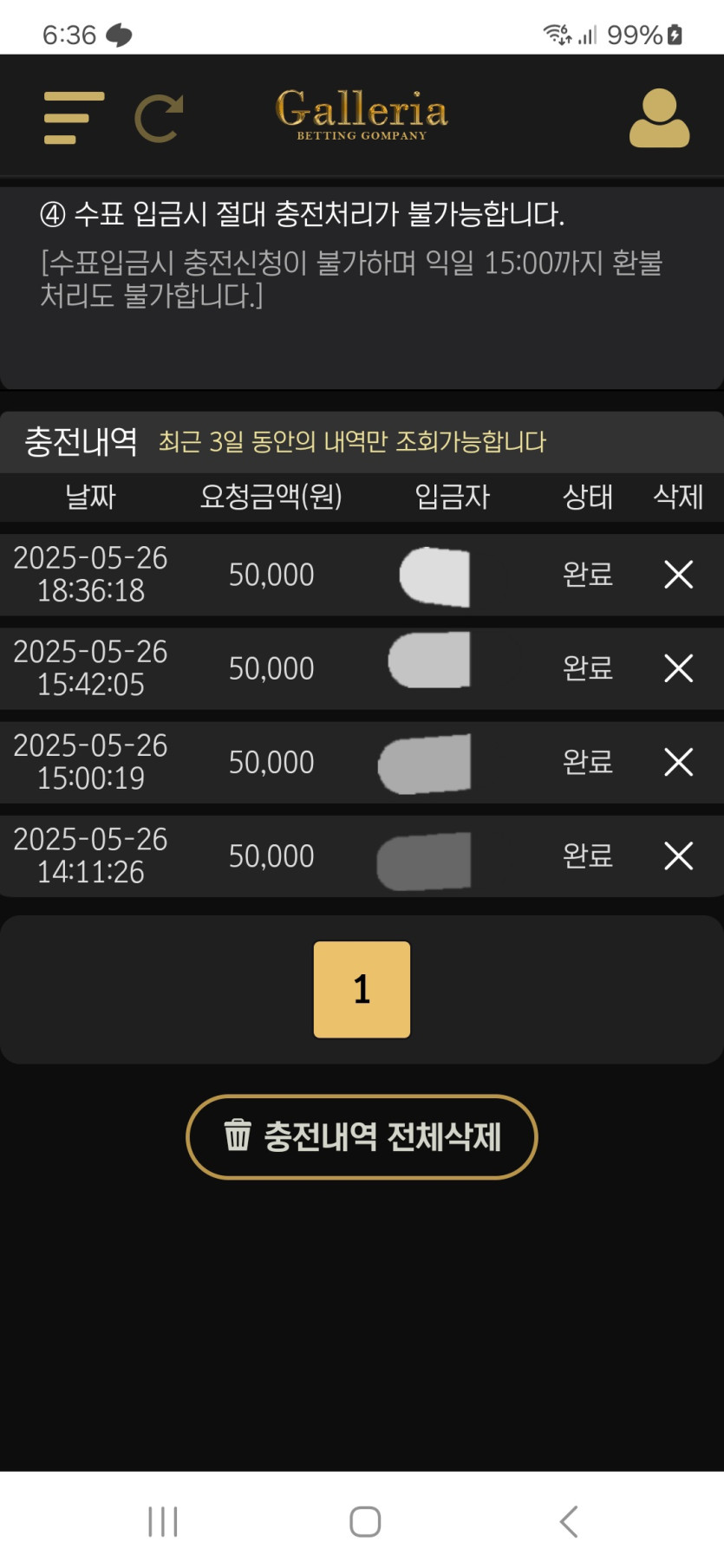Screen dimensions: 724x1568
Task: Tap 충전내역 전체삭제 button
Action: click(362, 1136)
